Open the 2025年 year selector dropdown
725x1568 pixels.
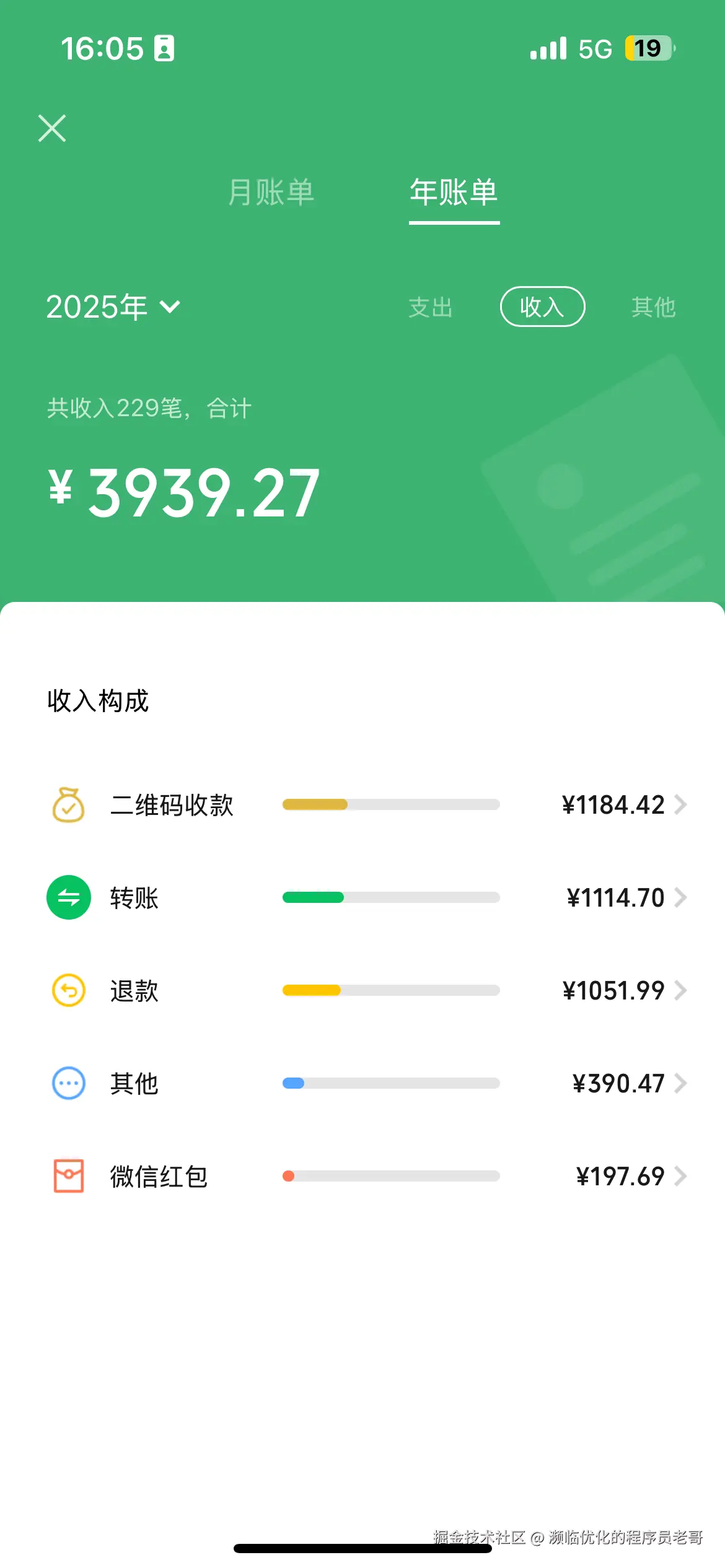113,305
